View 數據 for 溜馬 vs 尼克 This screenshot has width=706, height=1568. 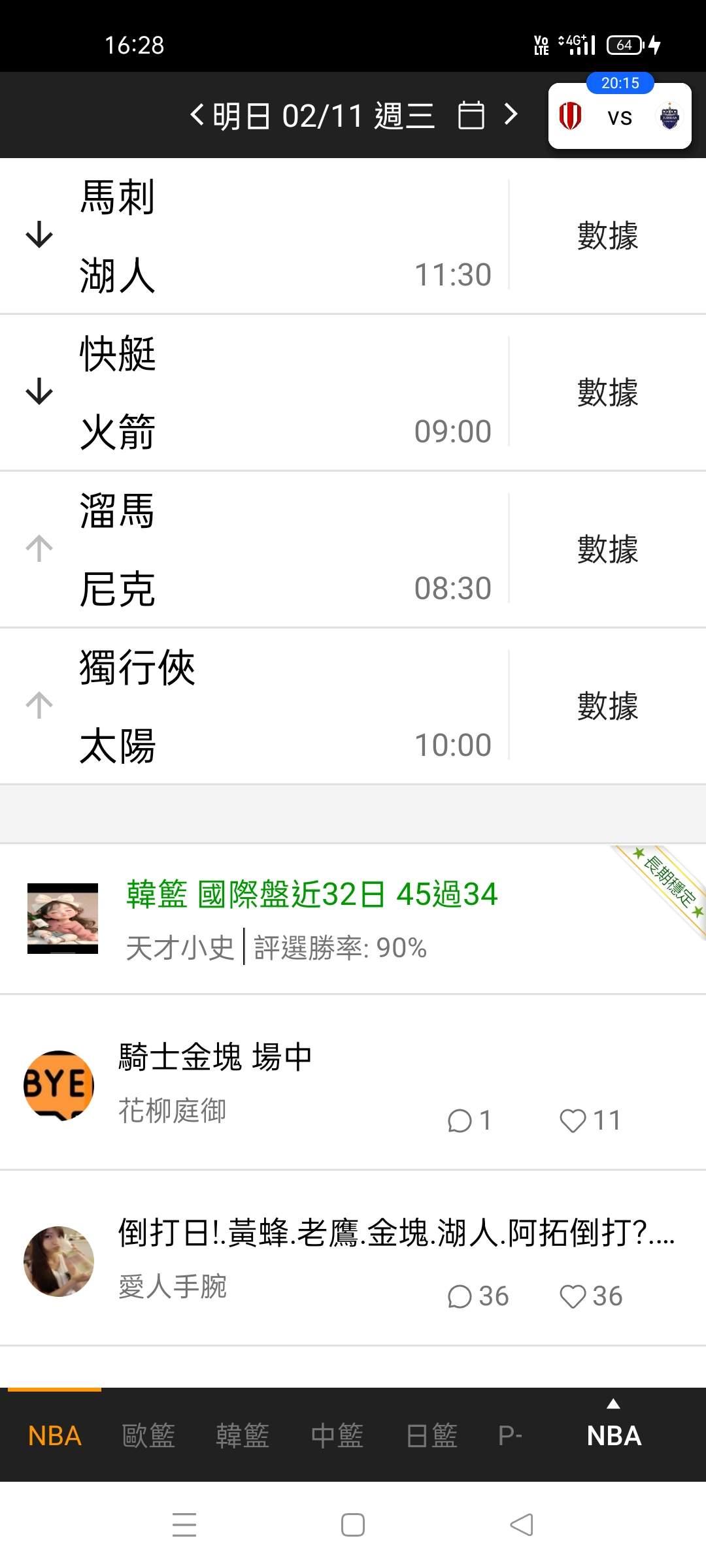click(x=607, y=549)
